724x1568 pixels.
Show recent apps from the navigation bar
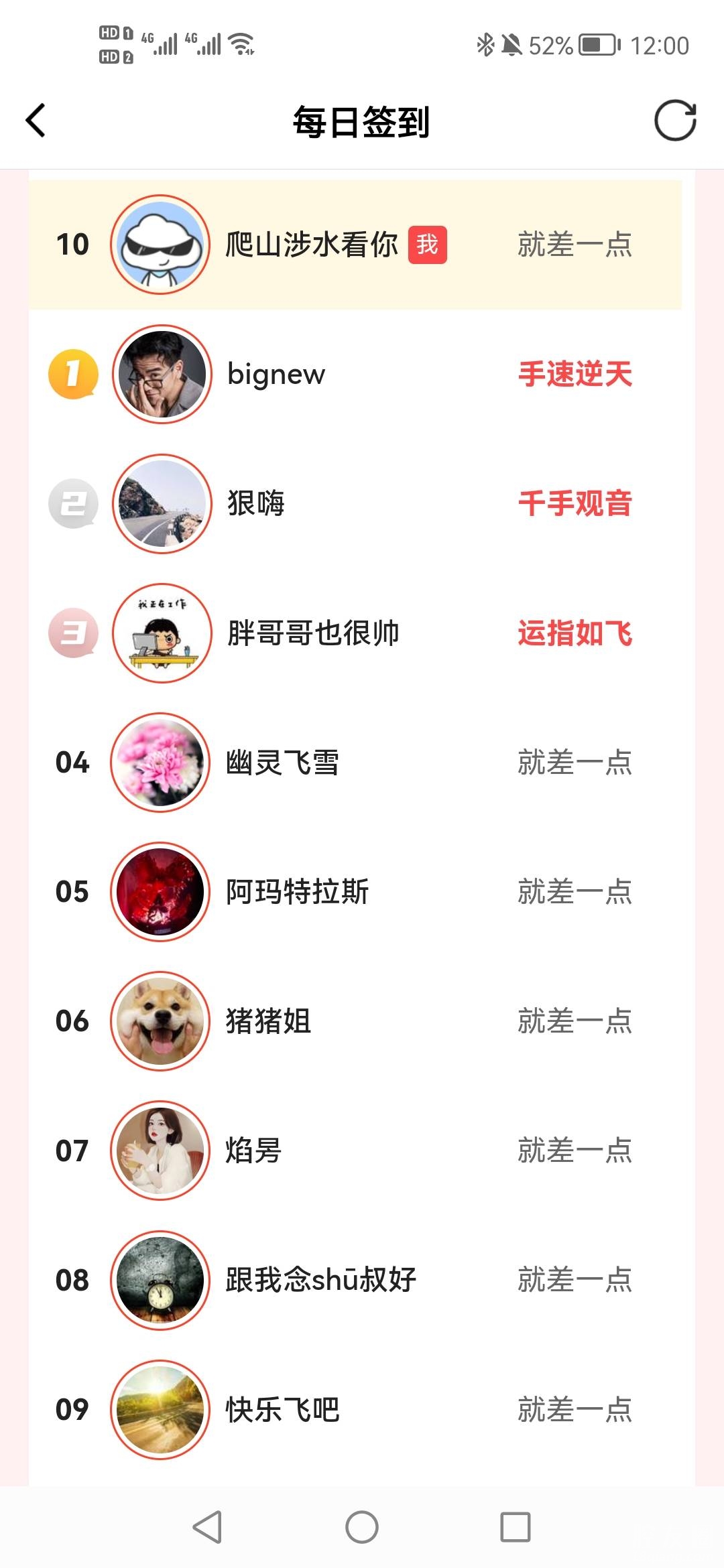[516, 1527]
